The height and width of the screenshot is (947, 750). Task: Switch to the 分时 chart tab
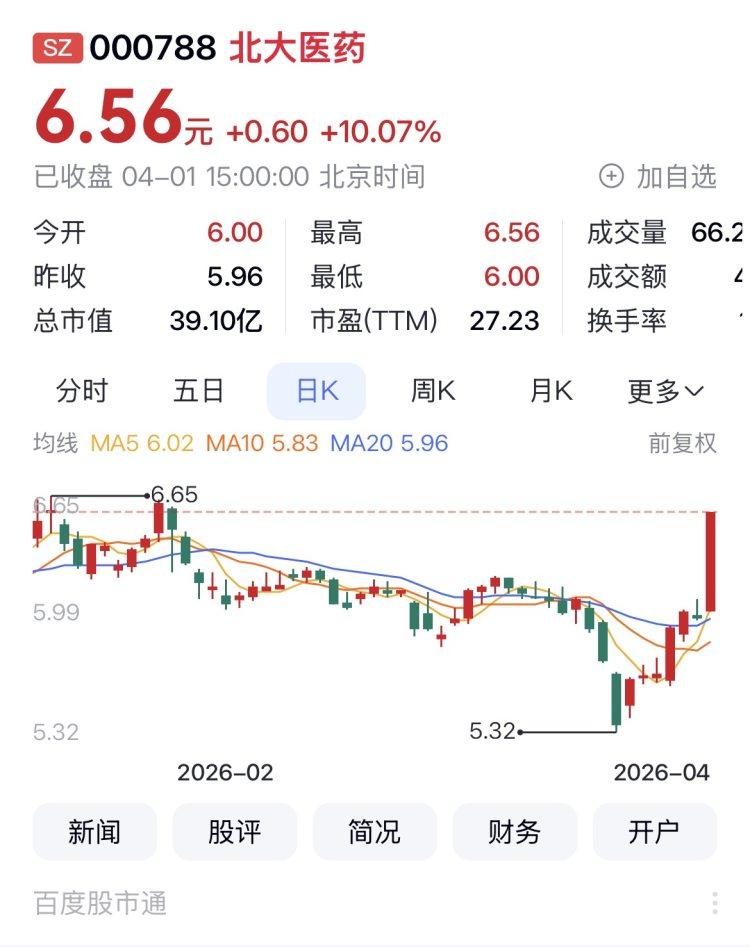coord(82,391)
